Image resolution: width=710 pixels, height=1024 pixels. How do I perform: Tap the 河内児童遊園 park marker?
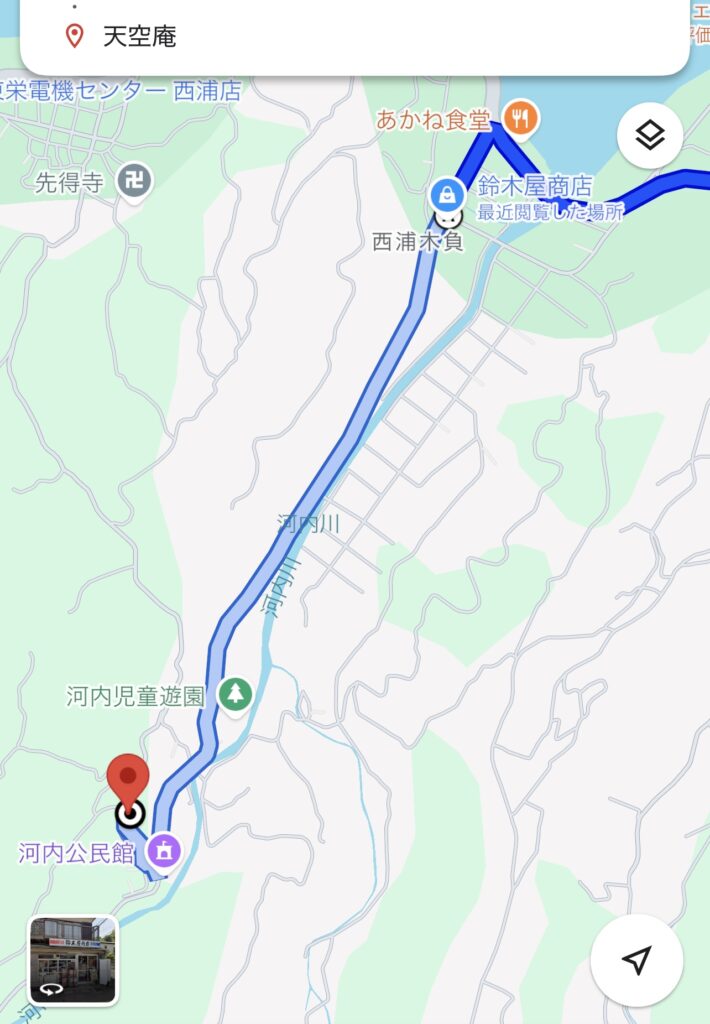(236, 694)
